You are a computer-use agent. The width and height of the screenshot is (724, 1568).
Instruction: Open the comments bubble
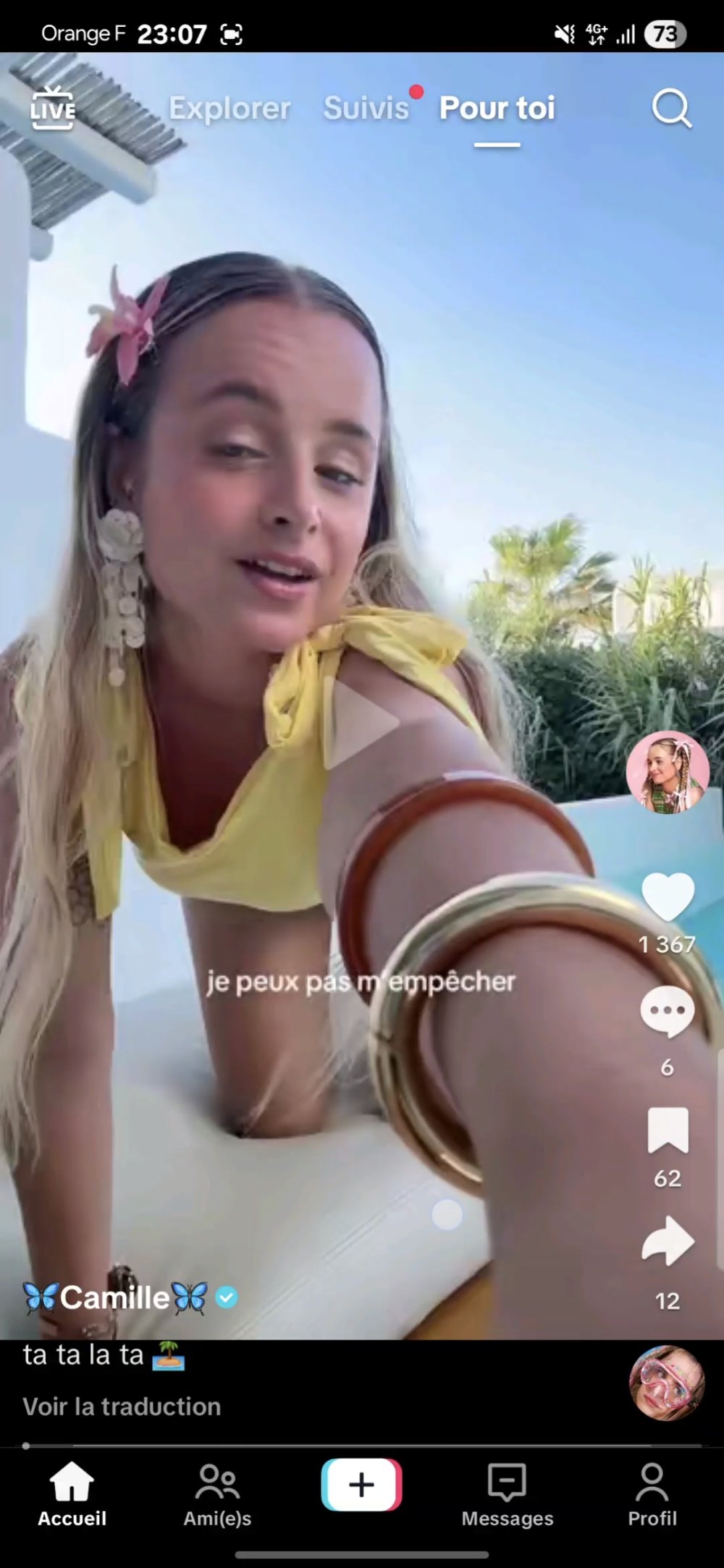668,1011
